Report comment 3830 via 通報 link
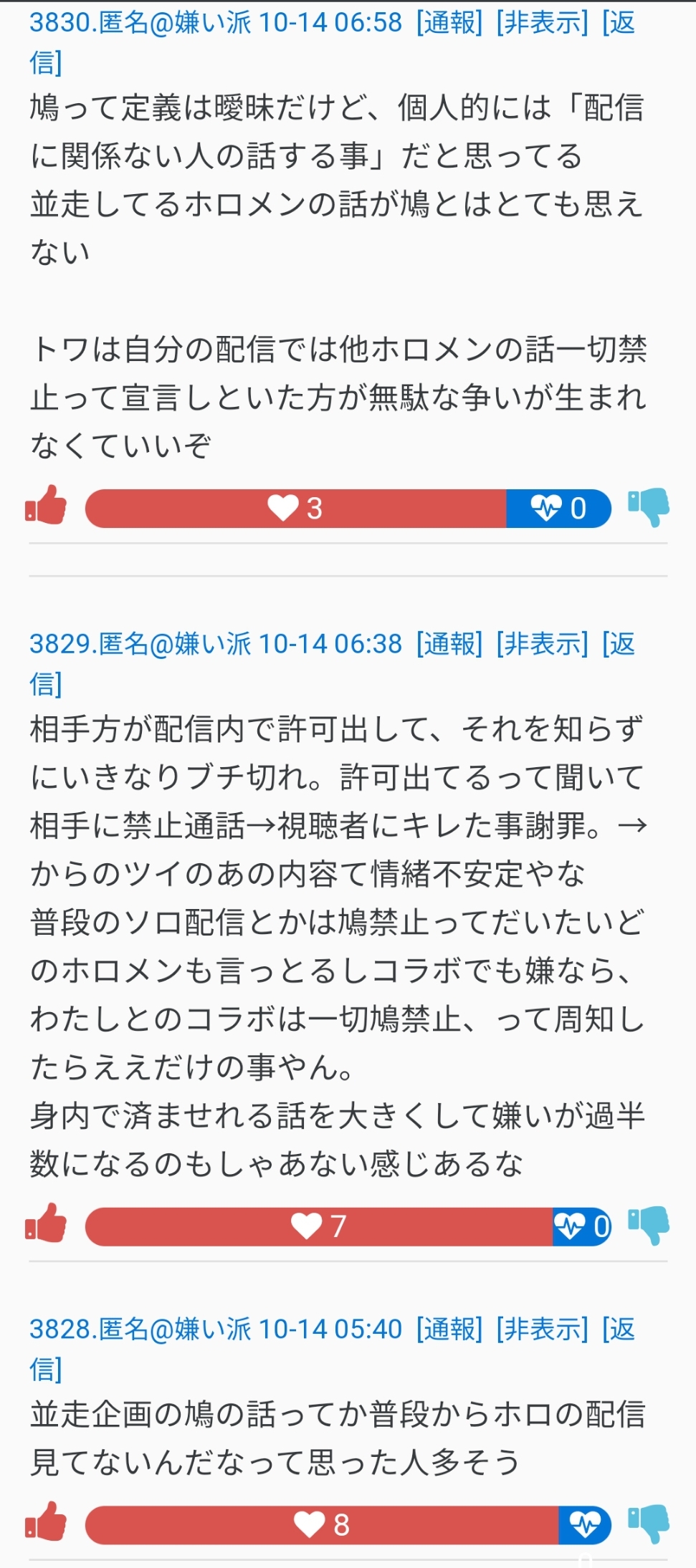The width and height of the screenshot is (696, 1568). tap(449, 22)
